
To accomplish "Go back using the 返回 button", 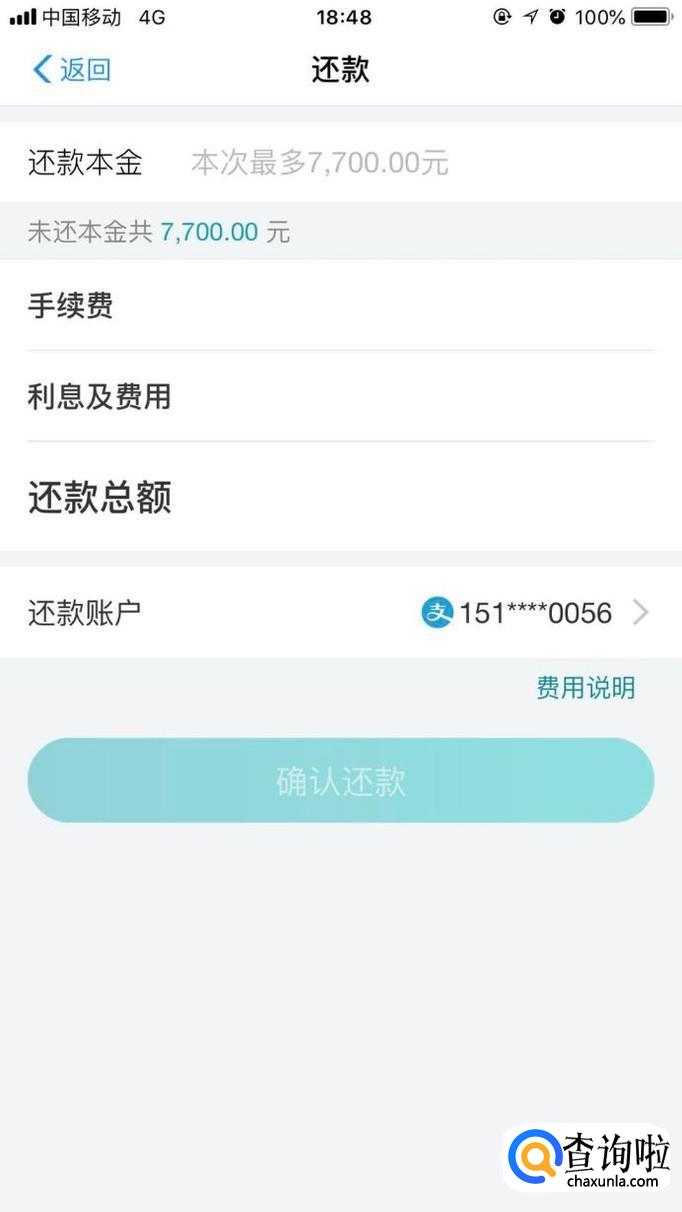I will (72, 70).
